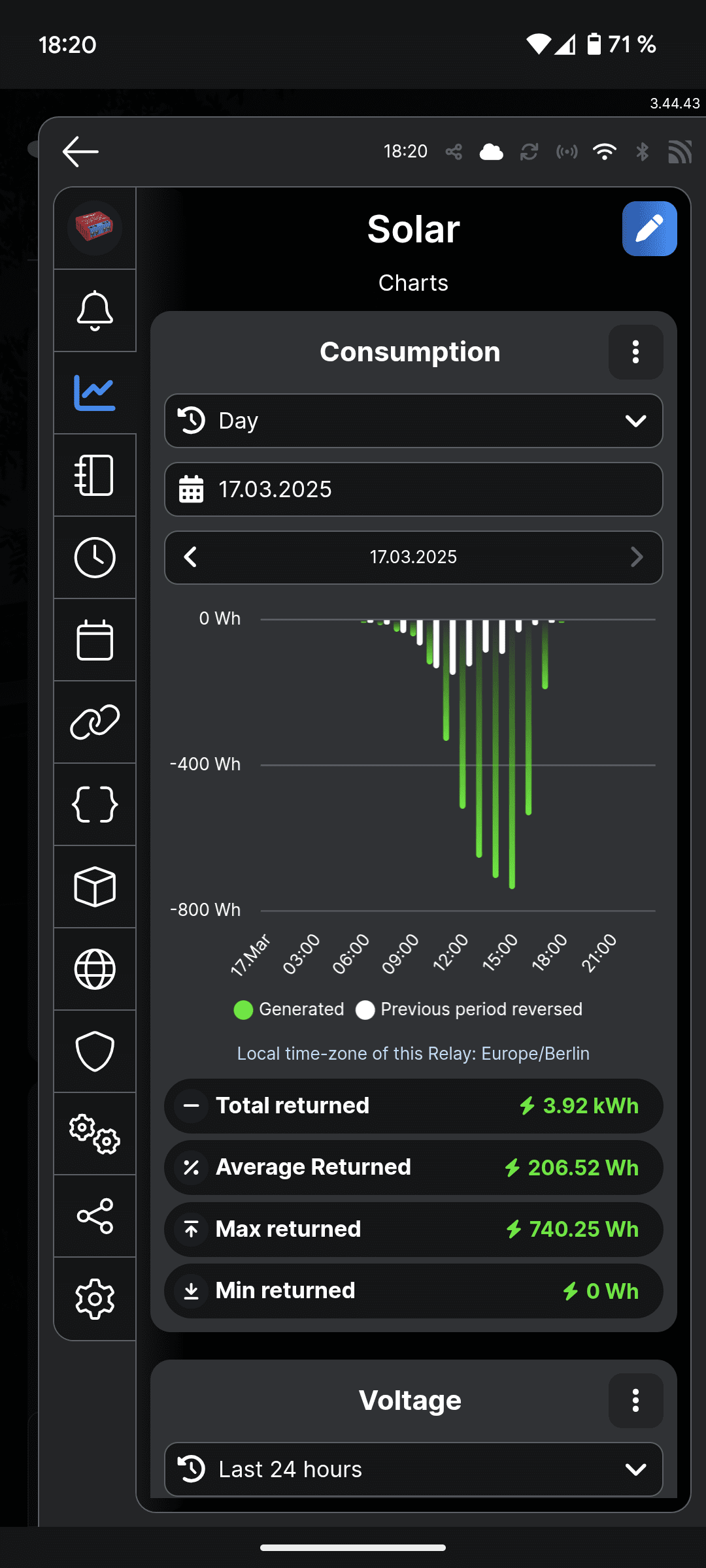Toggle Previous period reversed series

point(469,1009)
